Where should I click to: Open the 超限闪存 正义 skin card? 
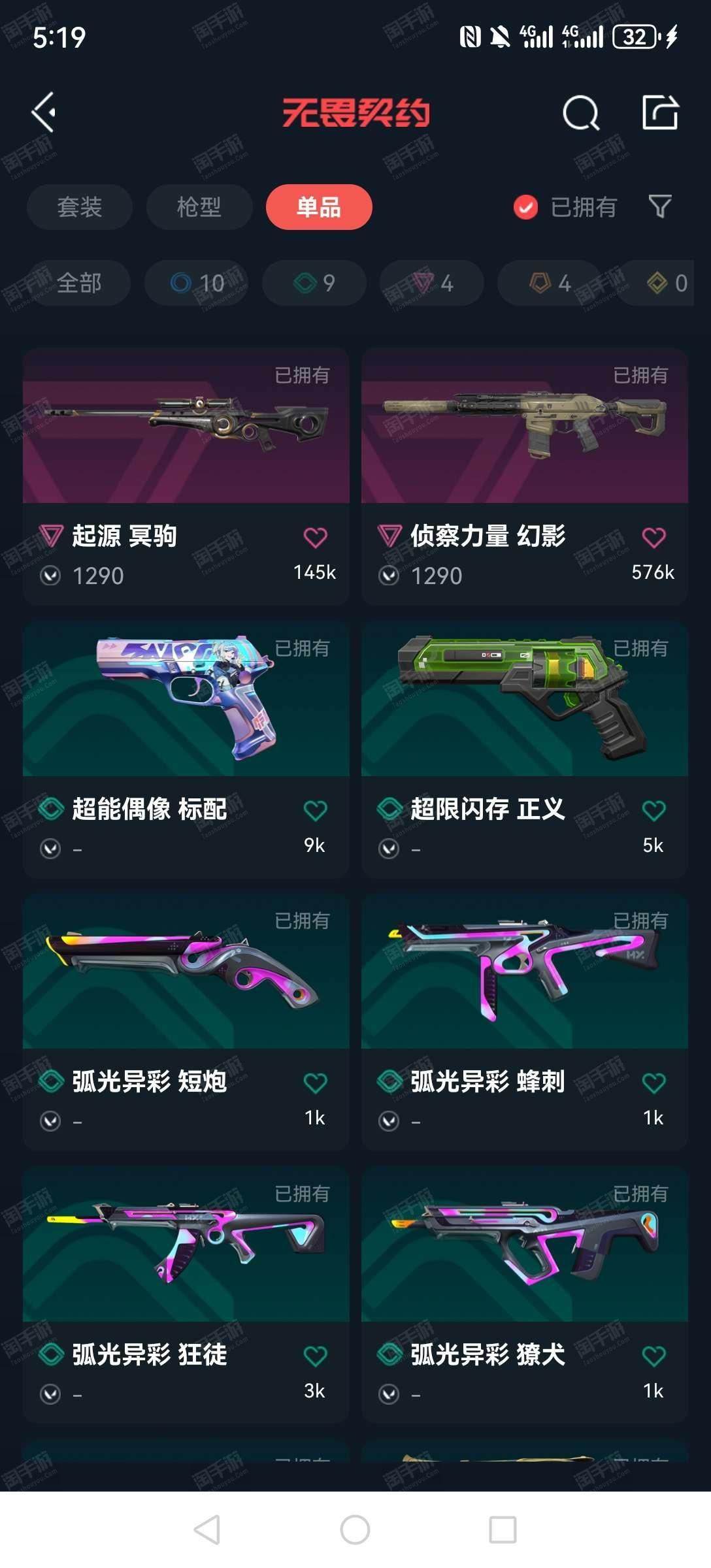(525, 749)
